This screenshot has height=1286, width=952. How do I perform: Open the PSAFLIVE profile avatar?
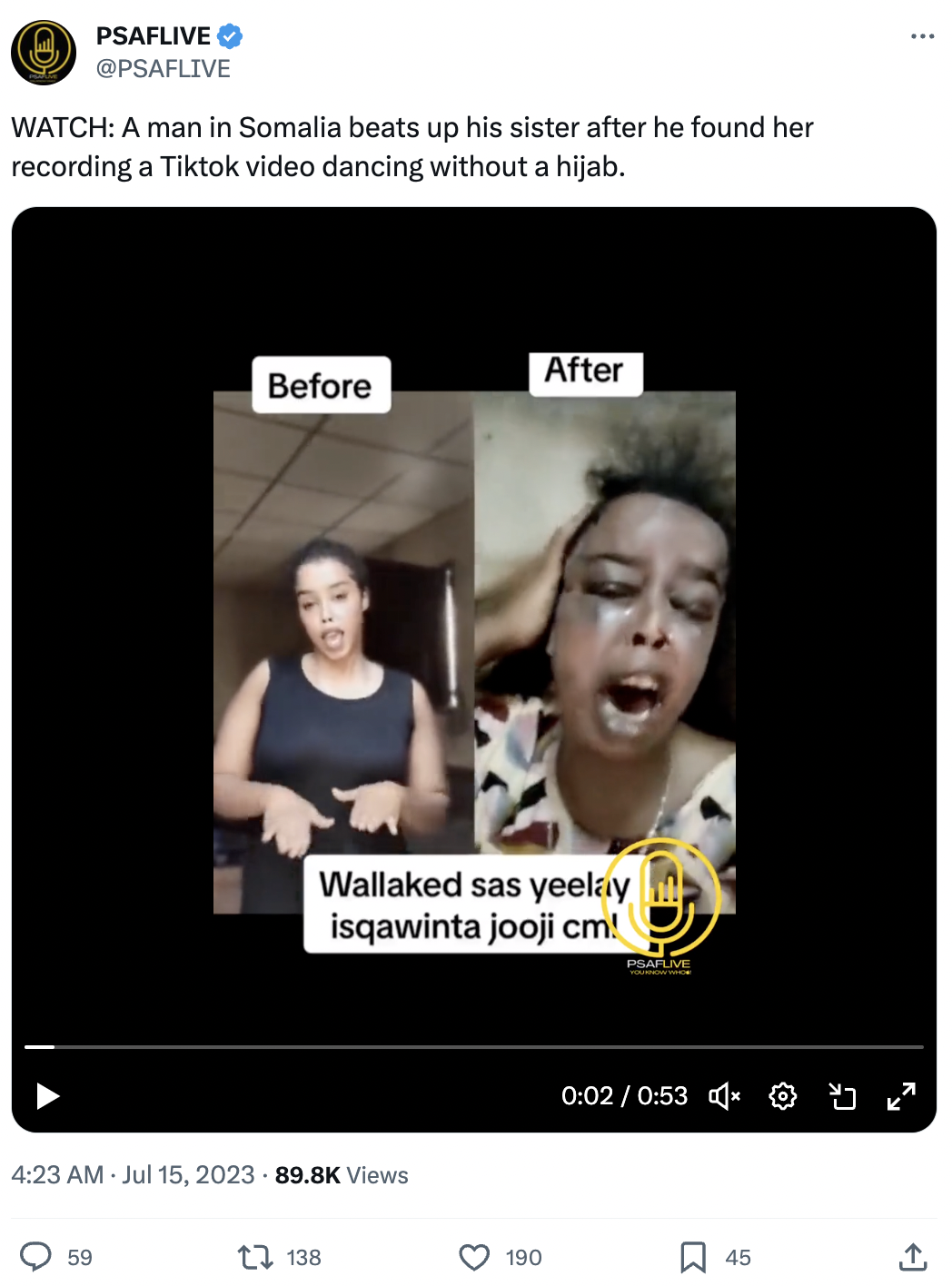pos(44,52)
